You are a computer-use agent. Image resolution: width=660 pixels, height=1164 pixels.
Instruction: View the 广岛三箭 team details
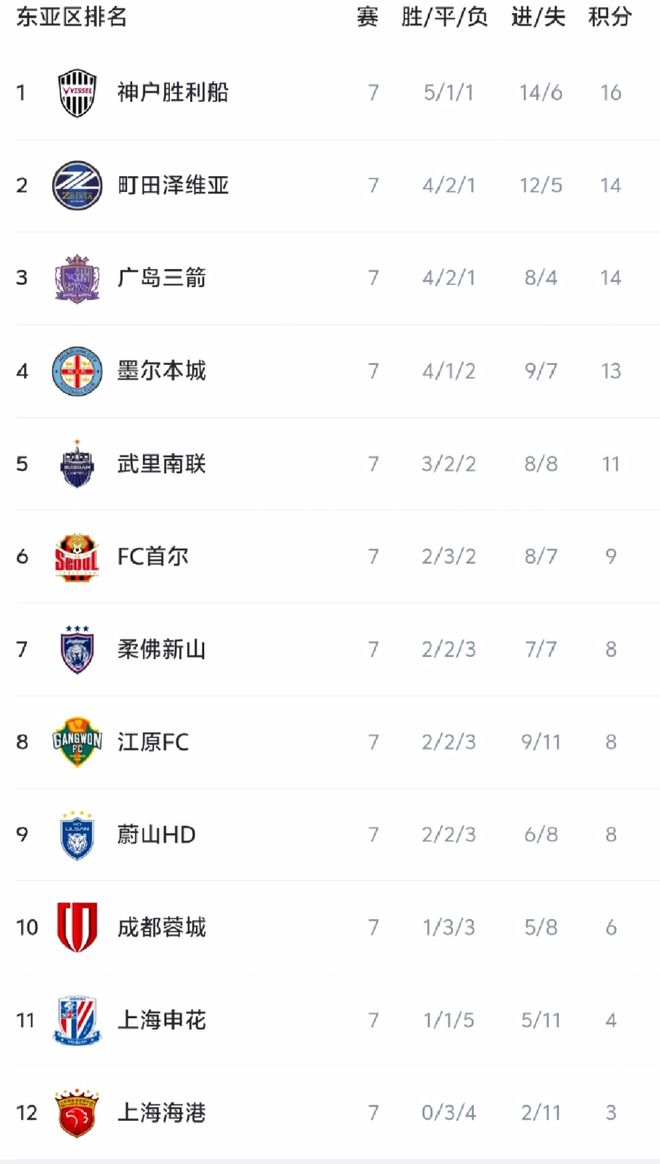[x=162, y=278]
